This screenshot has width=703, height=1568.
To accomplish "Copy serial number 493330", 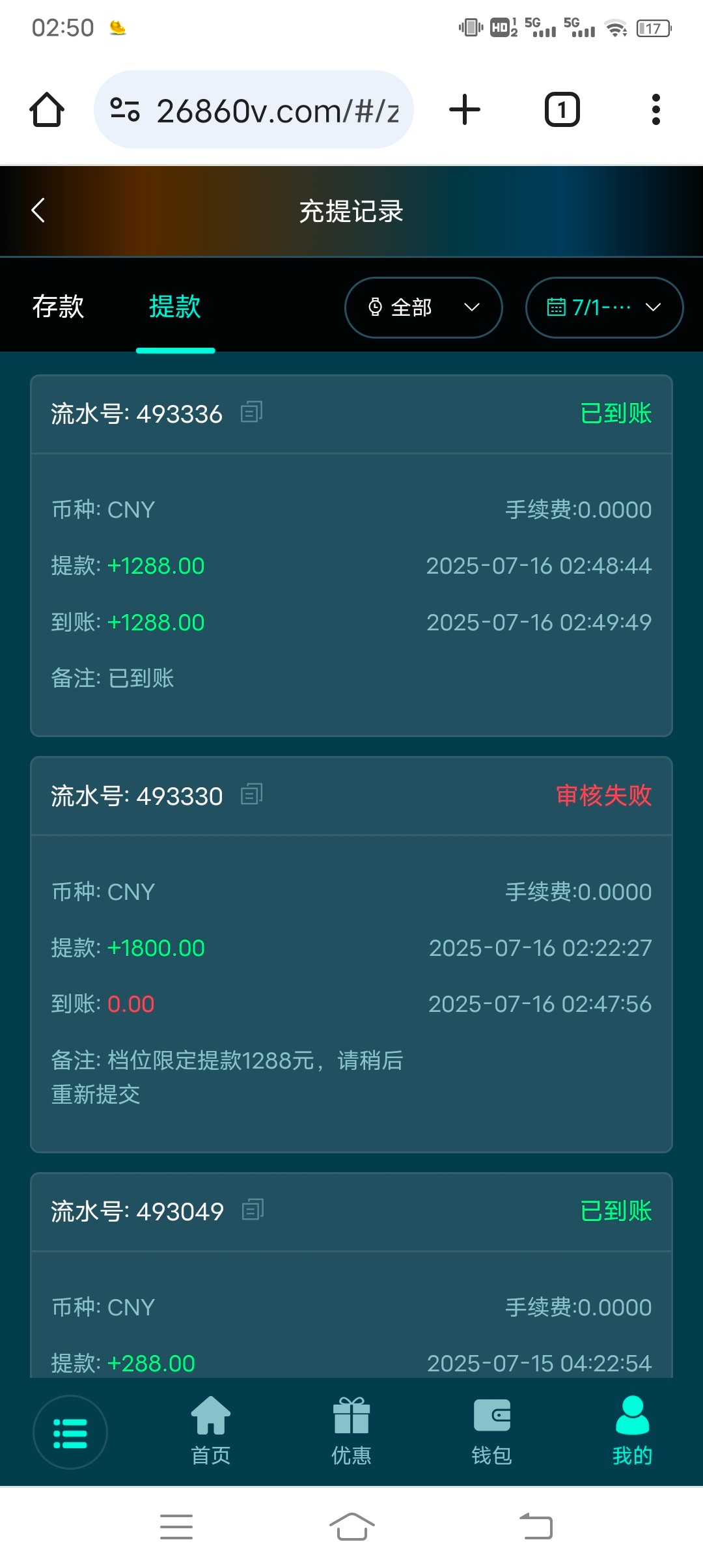I will [251, 795].
